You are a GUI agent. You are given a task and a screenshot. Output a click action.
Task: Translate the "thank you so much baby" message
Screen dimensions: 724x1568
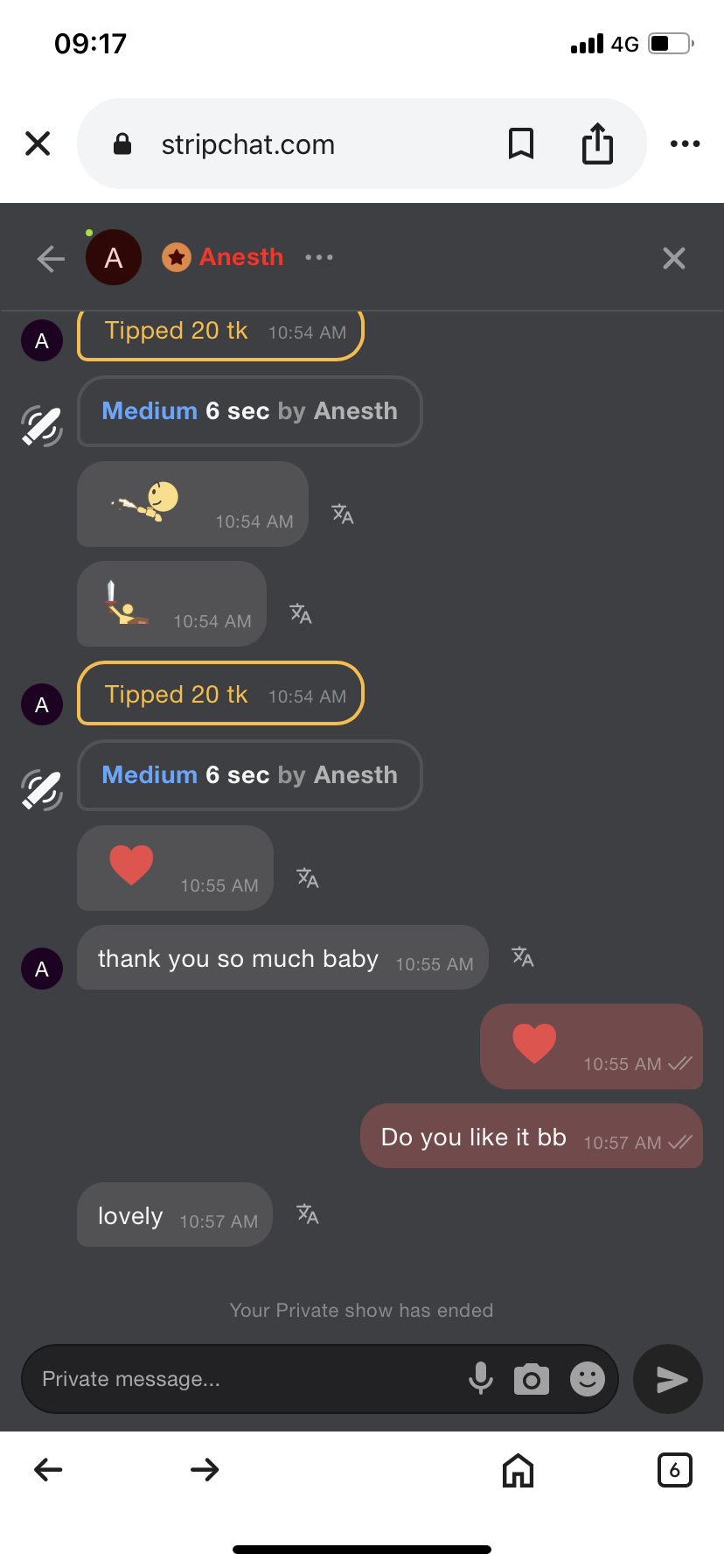coord(523,956)
